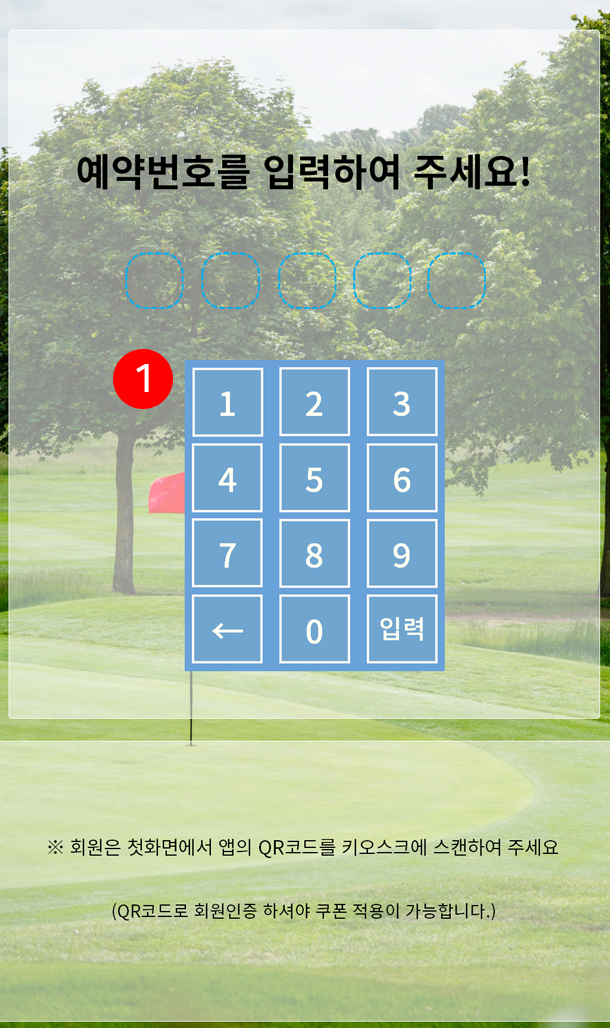Tap the number 6 key

click(x=401, y=478)
